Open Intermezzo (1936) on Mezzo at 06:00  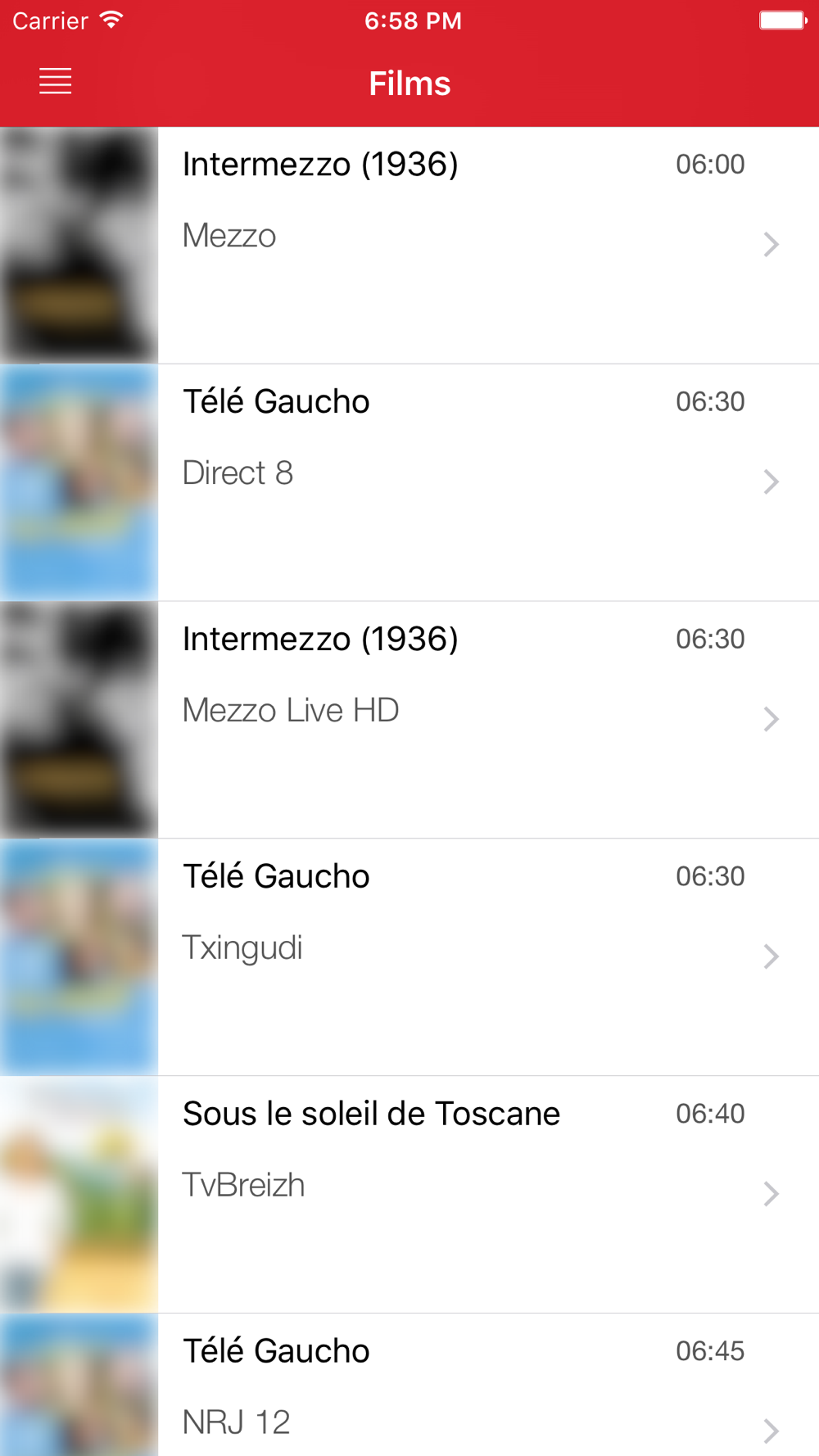(409, 245)
